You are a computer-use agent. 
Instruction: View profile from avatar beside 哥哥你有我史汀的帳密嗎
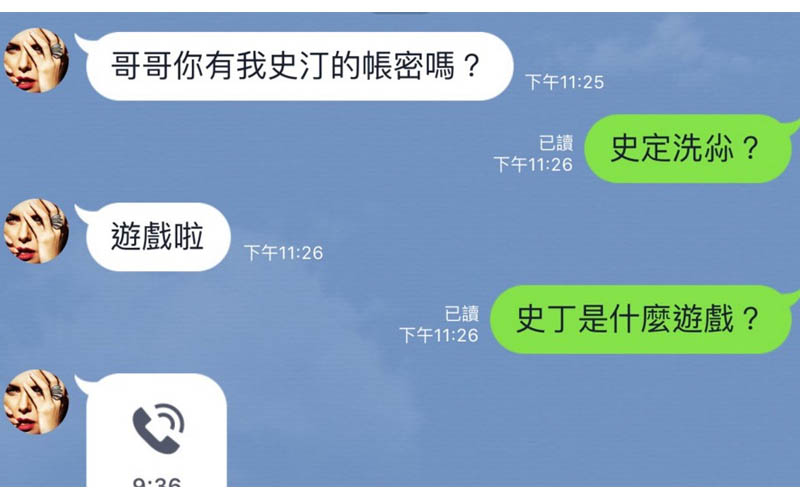click(36, 59)
